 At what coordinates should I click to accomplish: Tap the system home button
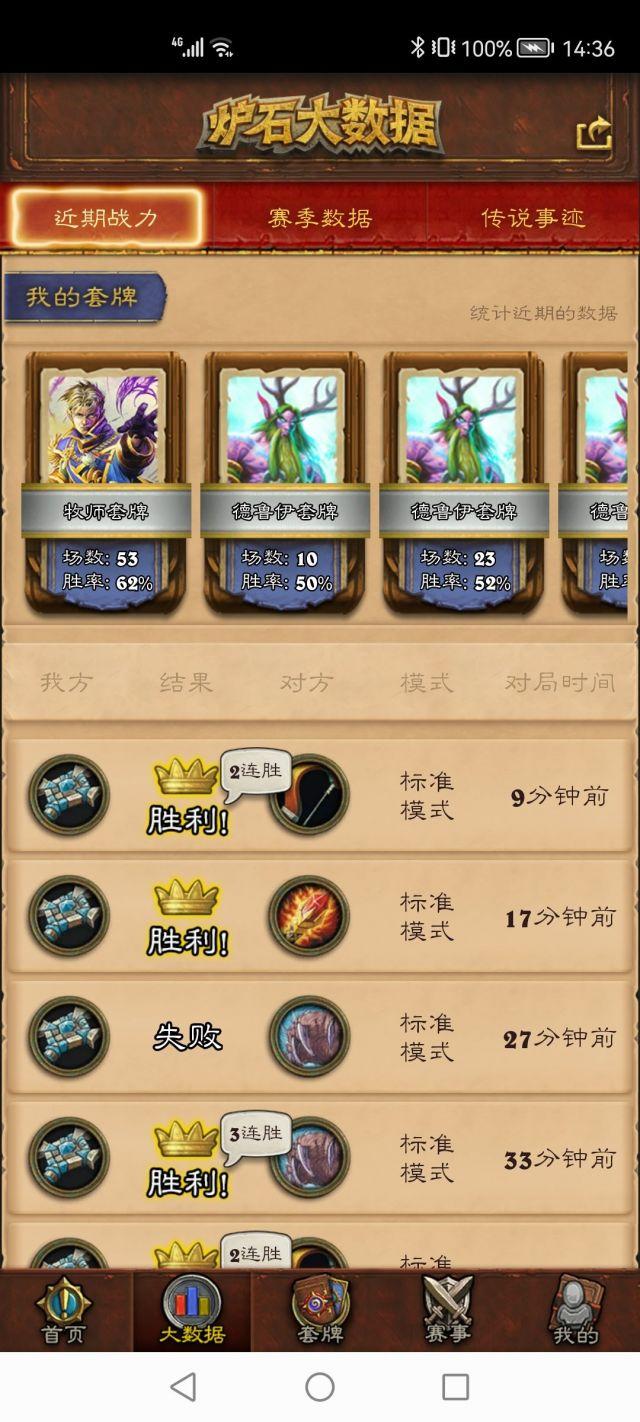point(320,1386)
